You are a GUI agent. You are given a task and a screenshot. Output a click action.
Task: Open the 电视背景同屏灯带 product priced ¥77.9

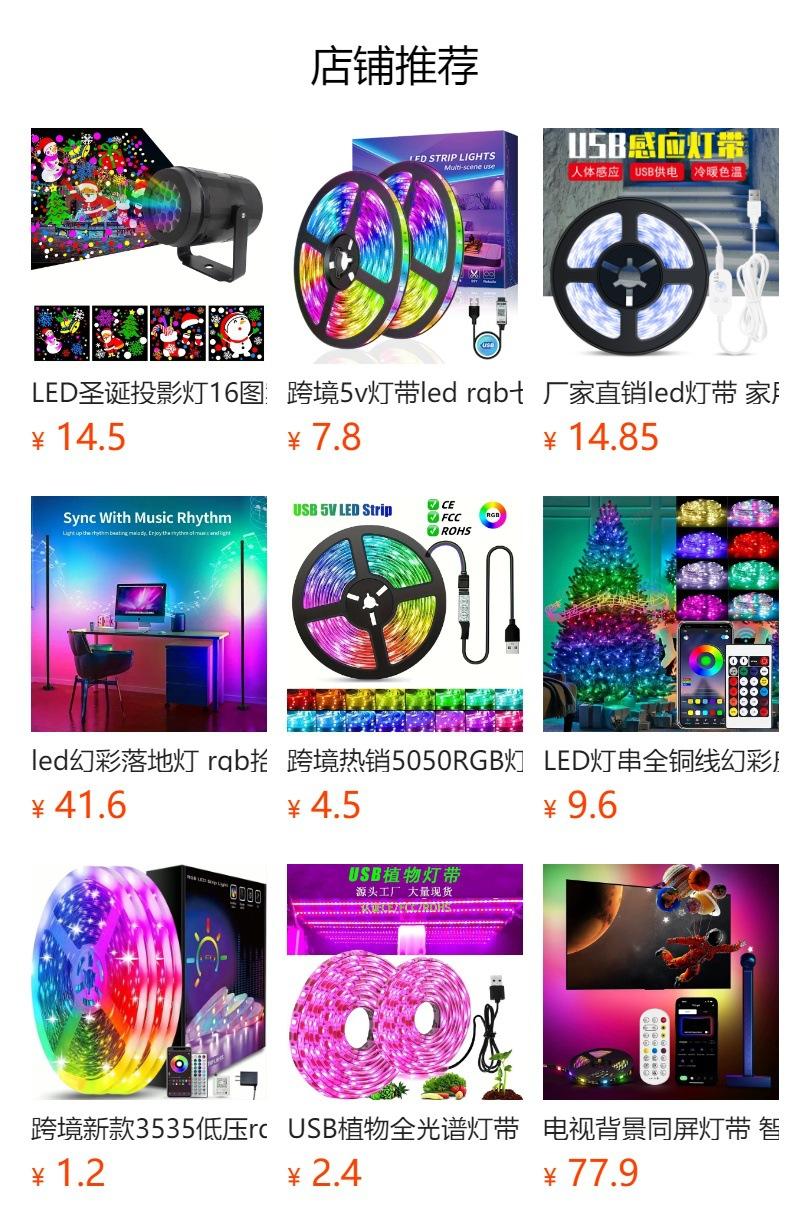[660, 981]
